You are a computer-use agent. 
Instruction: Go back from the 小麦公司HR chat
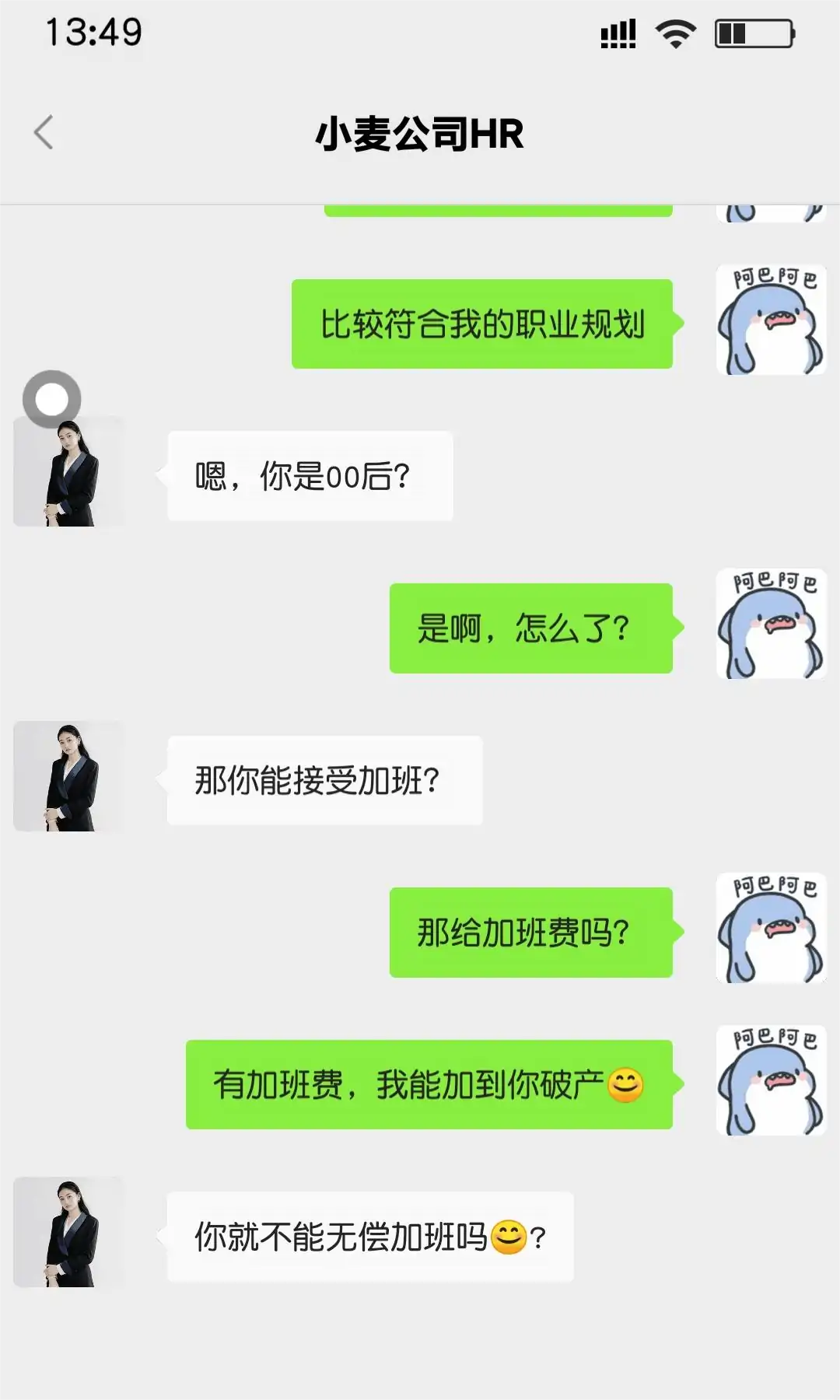(x=44, y=132)
